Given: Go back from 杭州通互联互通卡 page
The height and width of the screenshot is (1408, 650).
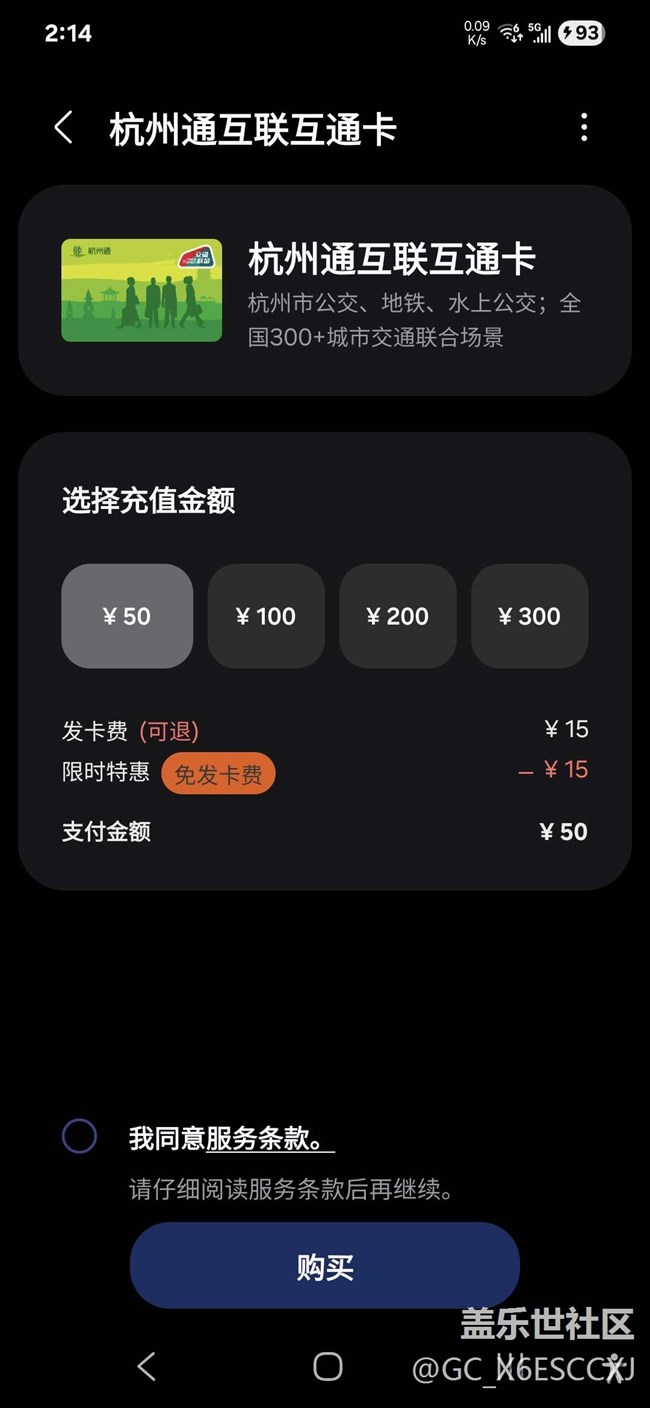Looking at the screenshot, I should tap(64, 128).
